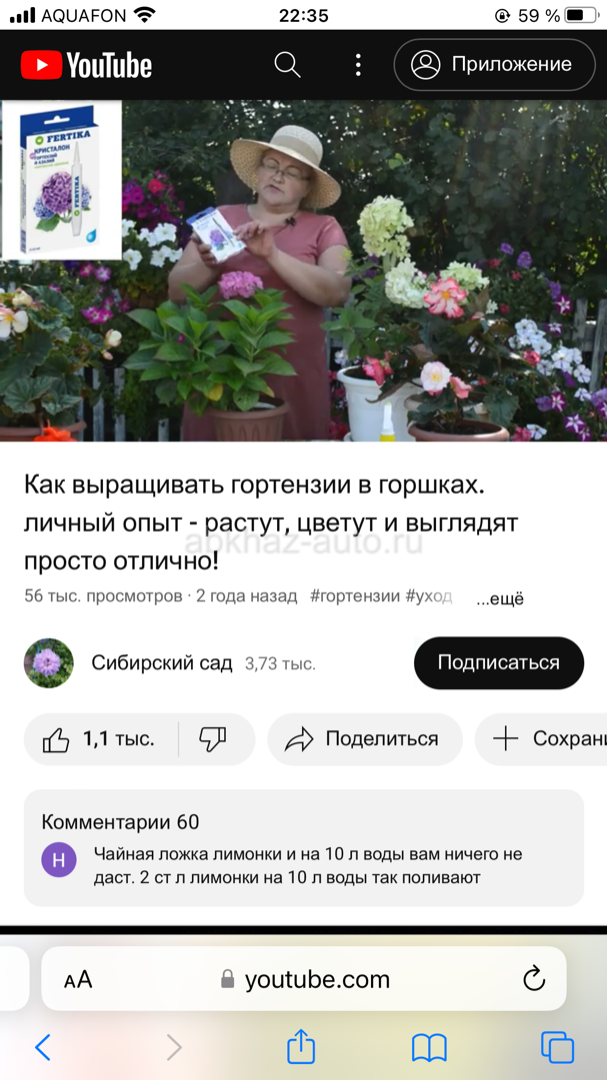Screen dimensions: 607x1080
Task: Open the Комментарии 60 section
Action: click(x=304, y=848)
